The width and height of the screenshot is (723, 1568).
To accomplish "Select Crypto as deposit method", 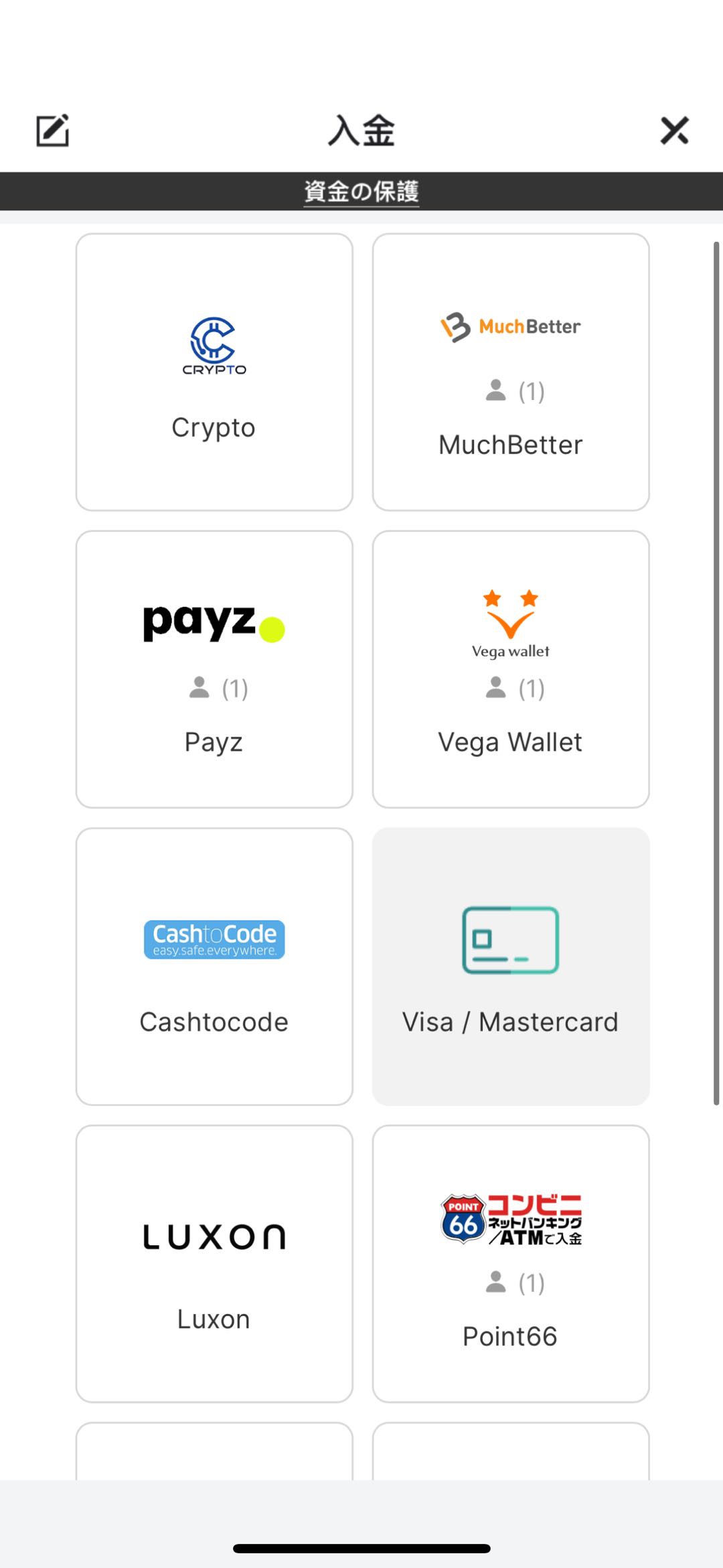I will tap(214, 372).
